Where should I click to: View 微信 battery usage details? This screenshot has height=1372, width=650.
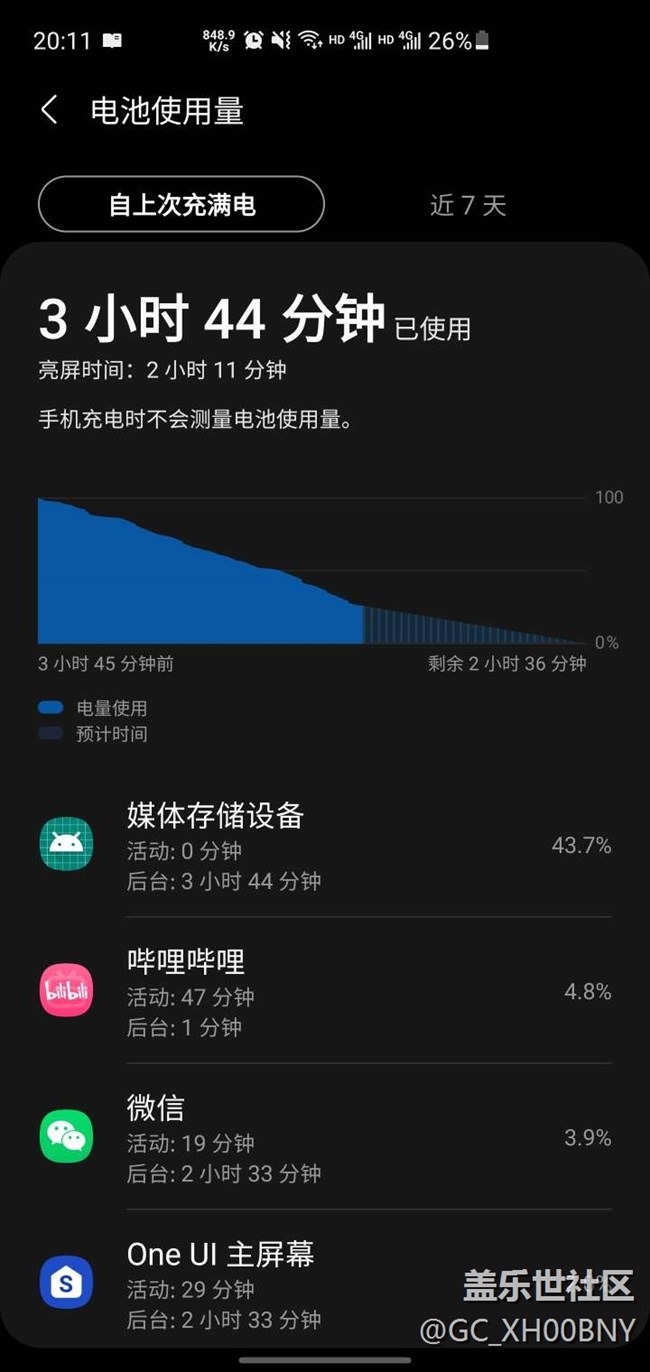pyautogui.click(x=324, y=1137)
